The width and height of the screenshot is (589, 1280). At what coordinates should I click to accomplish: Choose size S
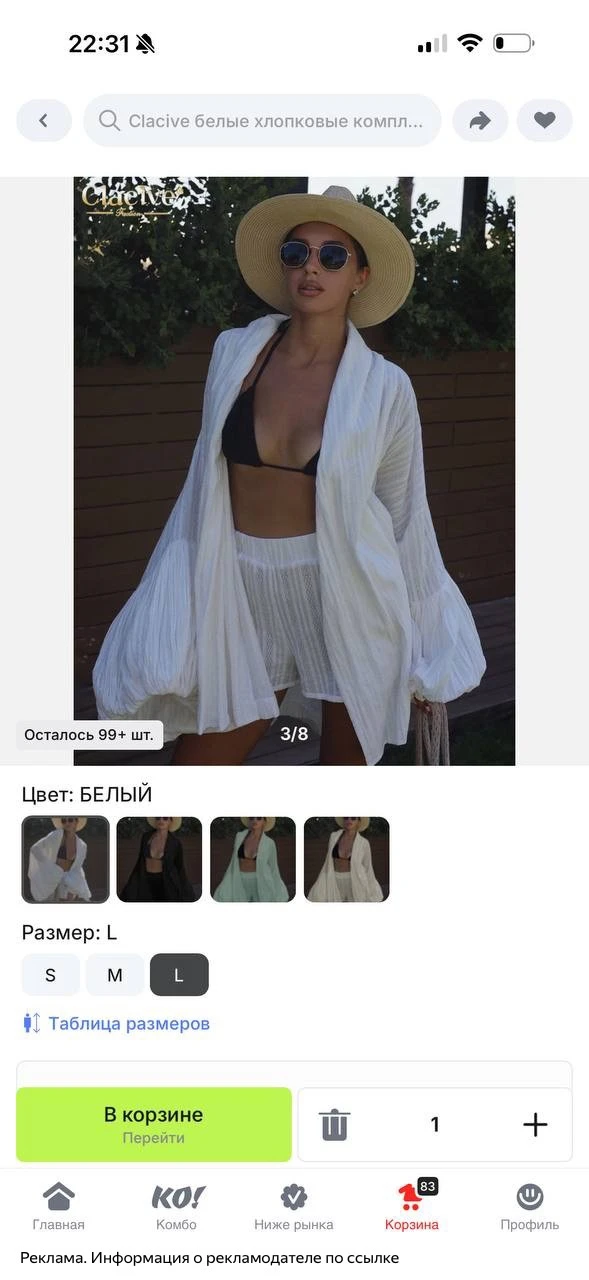tap(50, 975)
